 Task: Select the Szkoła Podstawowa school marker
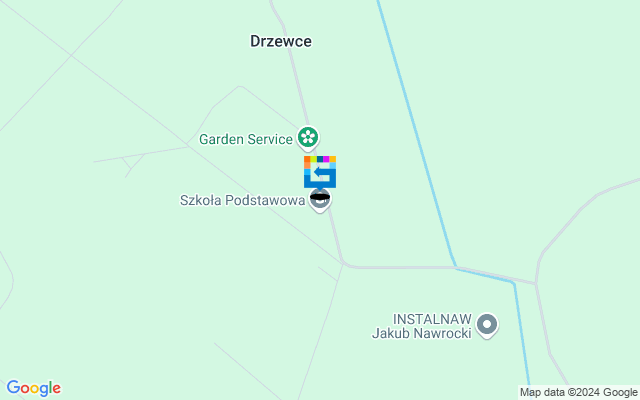coord(320,200)
